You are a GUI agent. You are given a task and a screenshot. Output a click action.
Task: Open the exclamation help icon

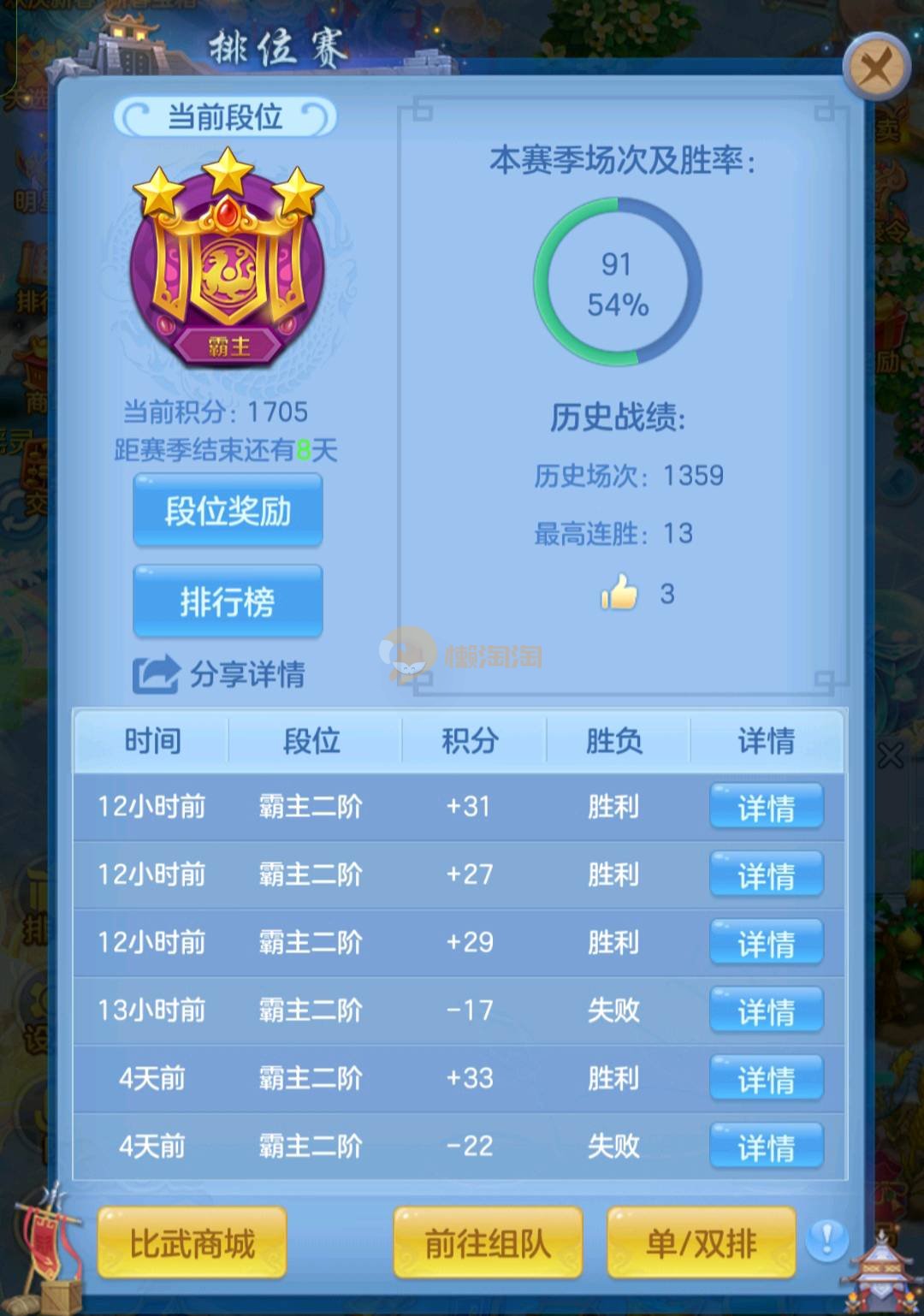pyautogui.click(x=826, y=1238)
